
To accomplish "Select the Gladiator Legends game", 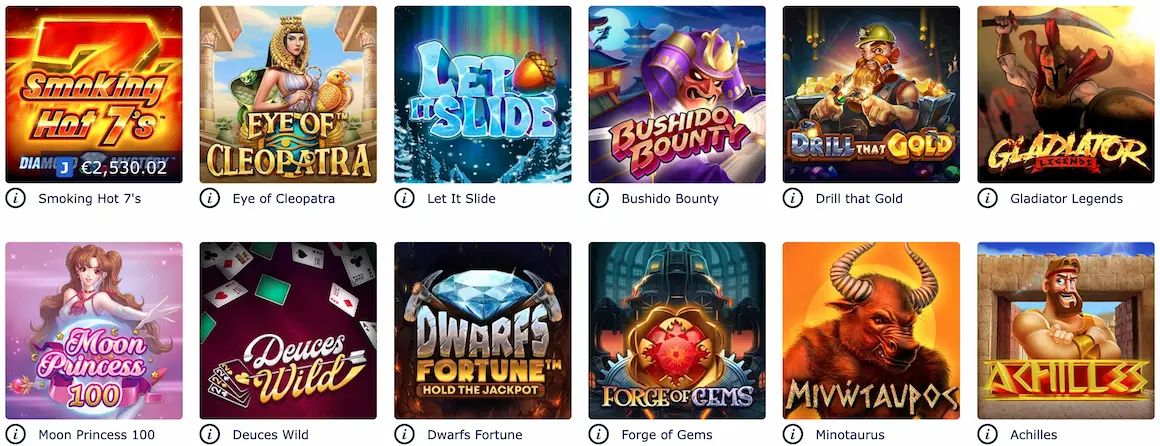I will (1065, 94).
